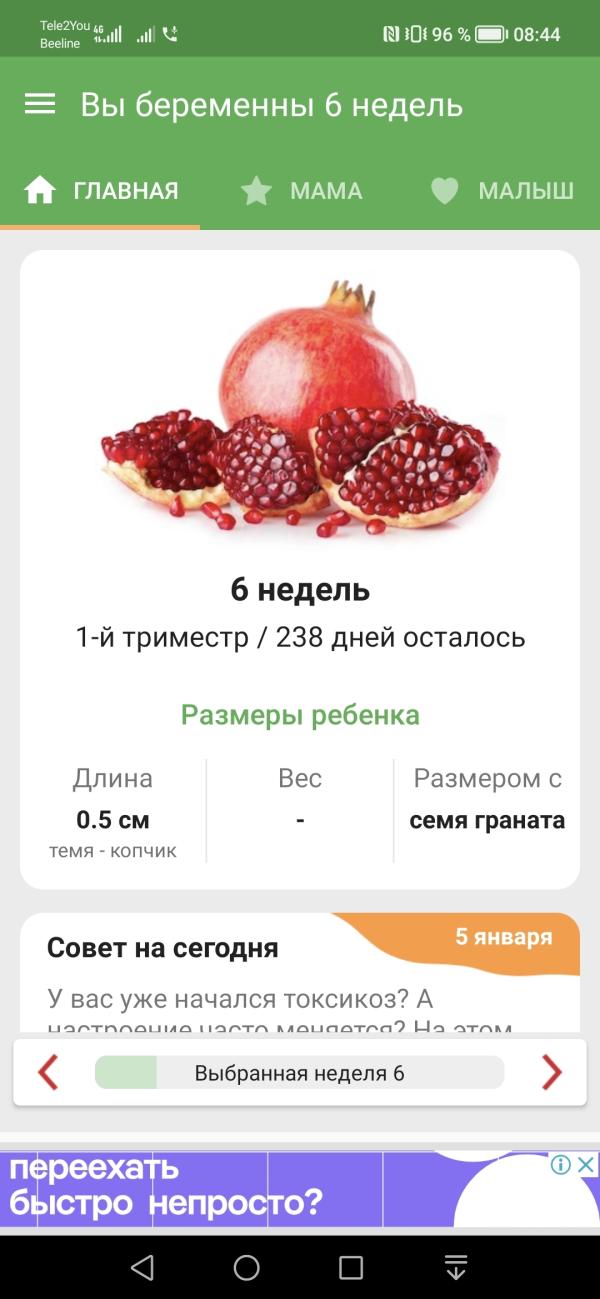Switch to the МАМА tab
Viewport: 600px width, 1299px height.
pyautogui.click(x=301, y=191)
